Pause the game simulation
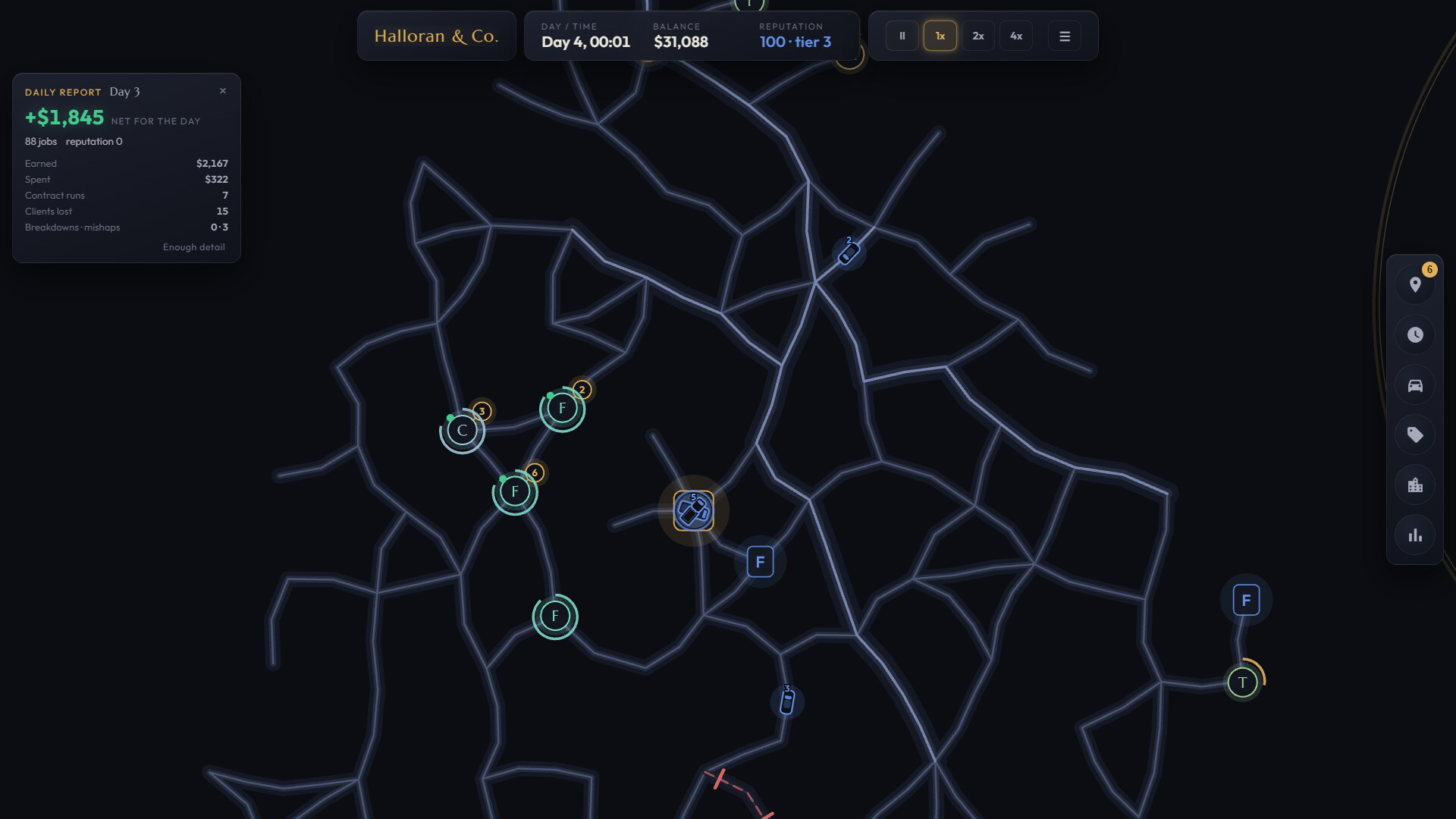 tap(902, 36)
